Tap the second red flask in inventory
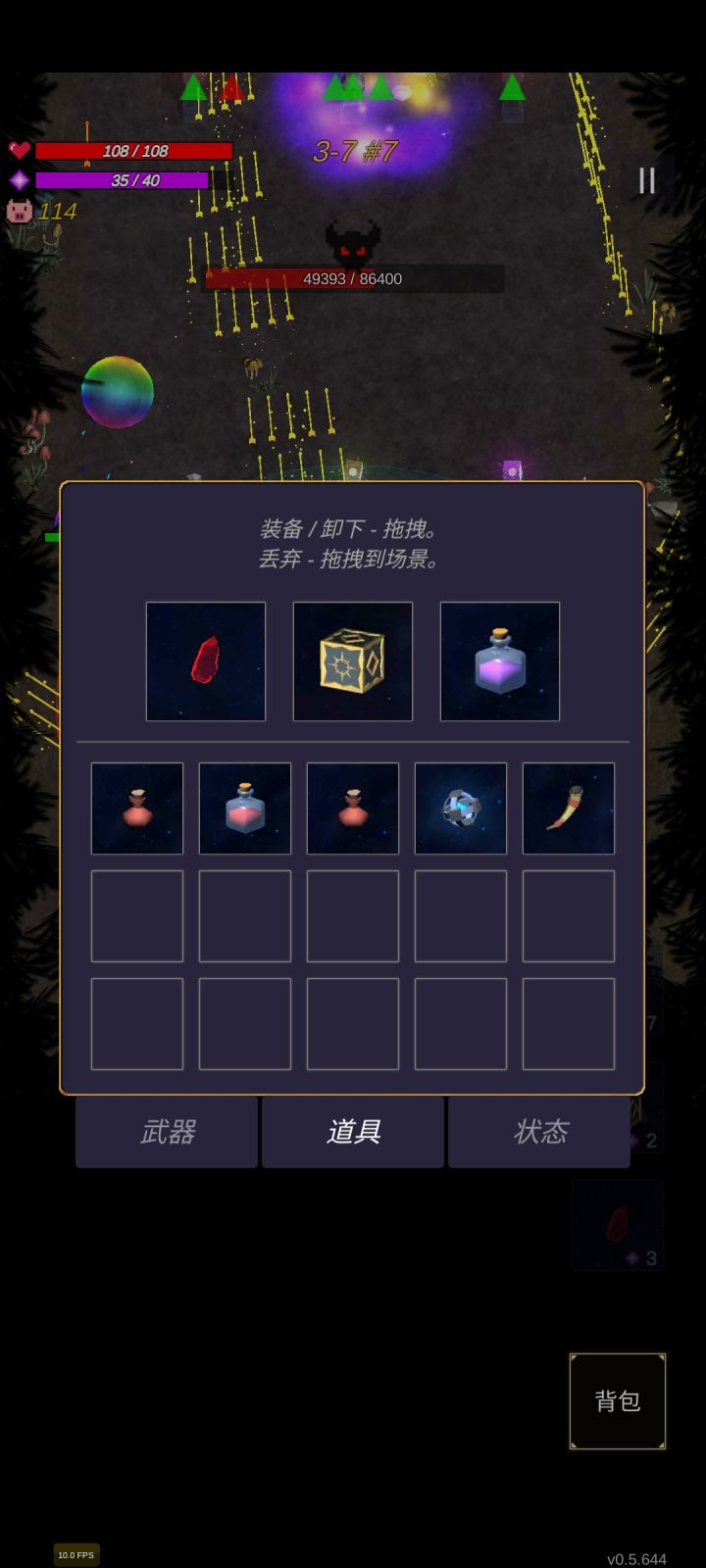706x1568 pixels. tap(352, 808)
